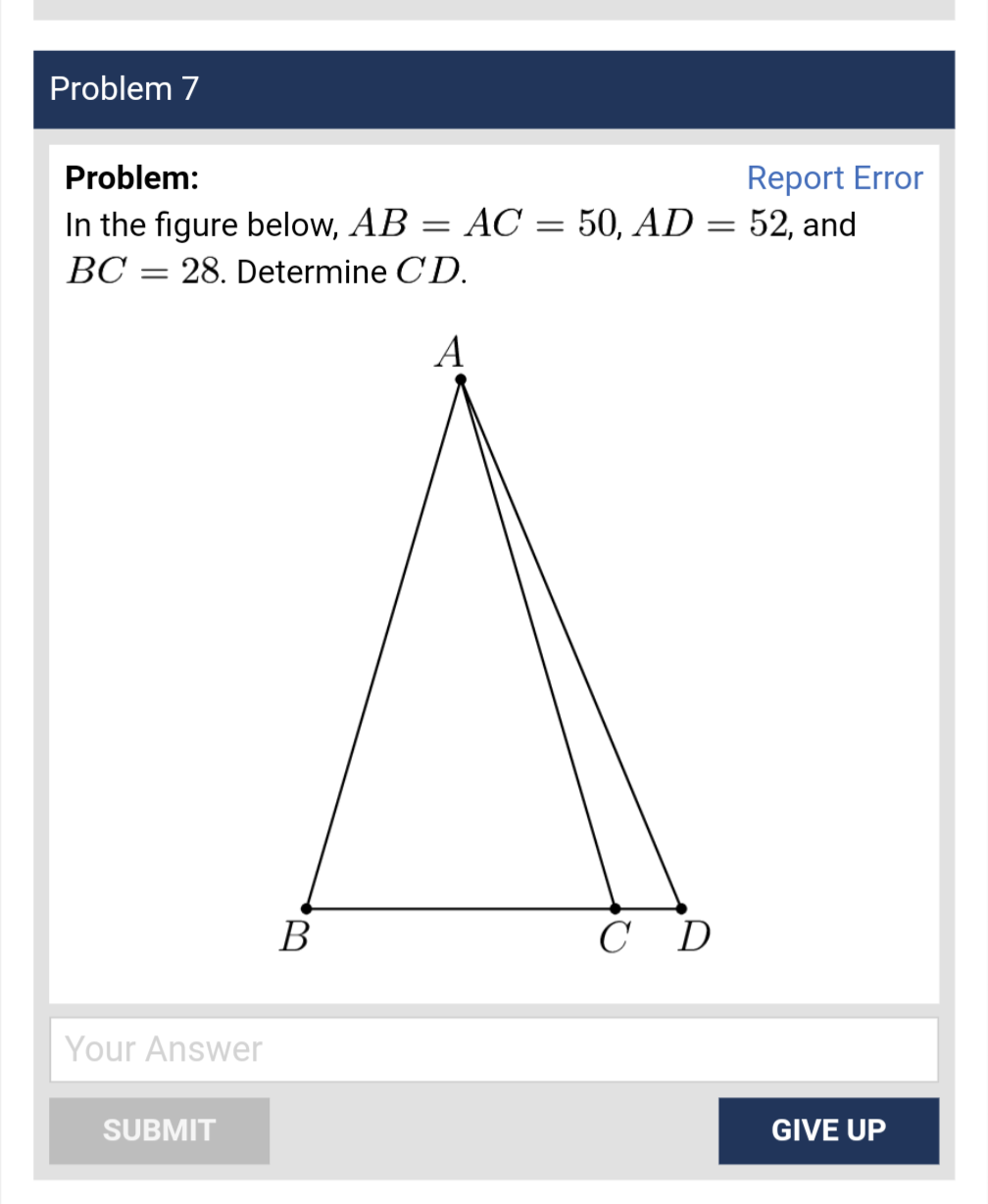The height and width of the screenshot is (1204, 988).
Task: Click inside the Your Answer field
Action: 490,1049
